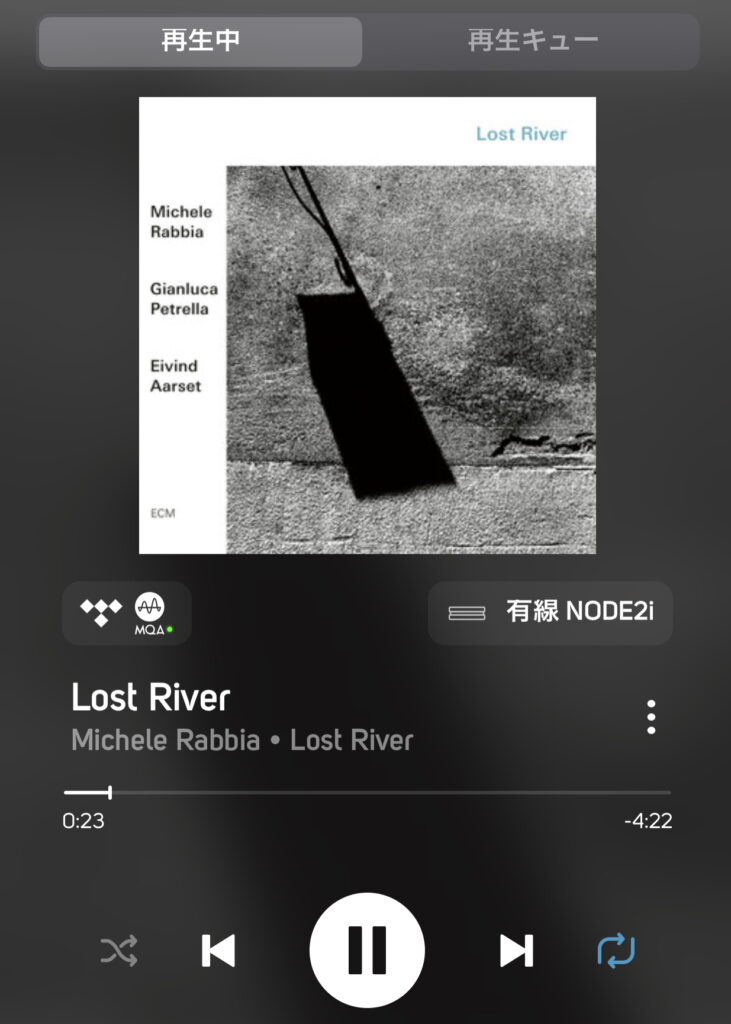Go back to the previous track
The image size is (731, 1024).
click(218, 950)
